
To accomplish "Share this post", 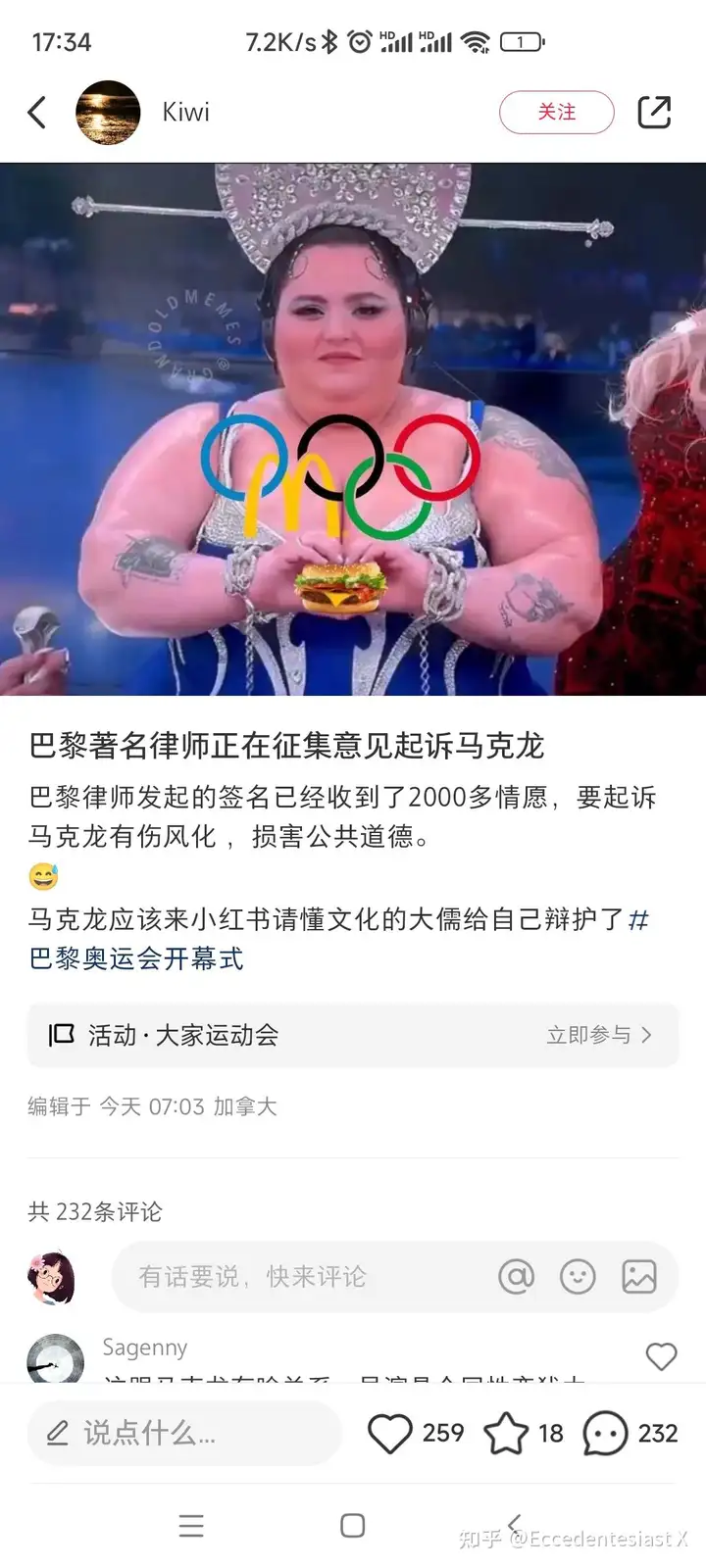I will (654, 112).
